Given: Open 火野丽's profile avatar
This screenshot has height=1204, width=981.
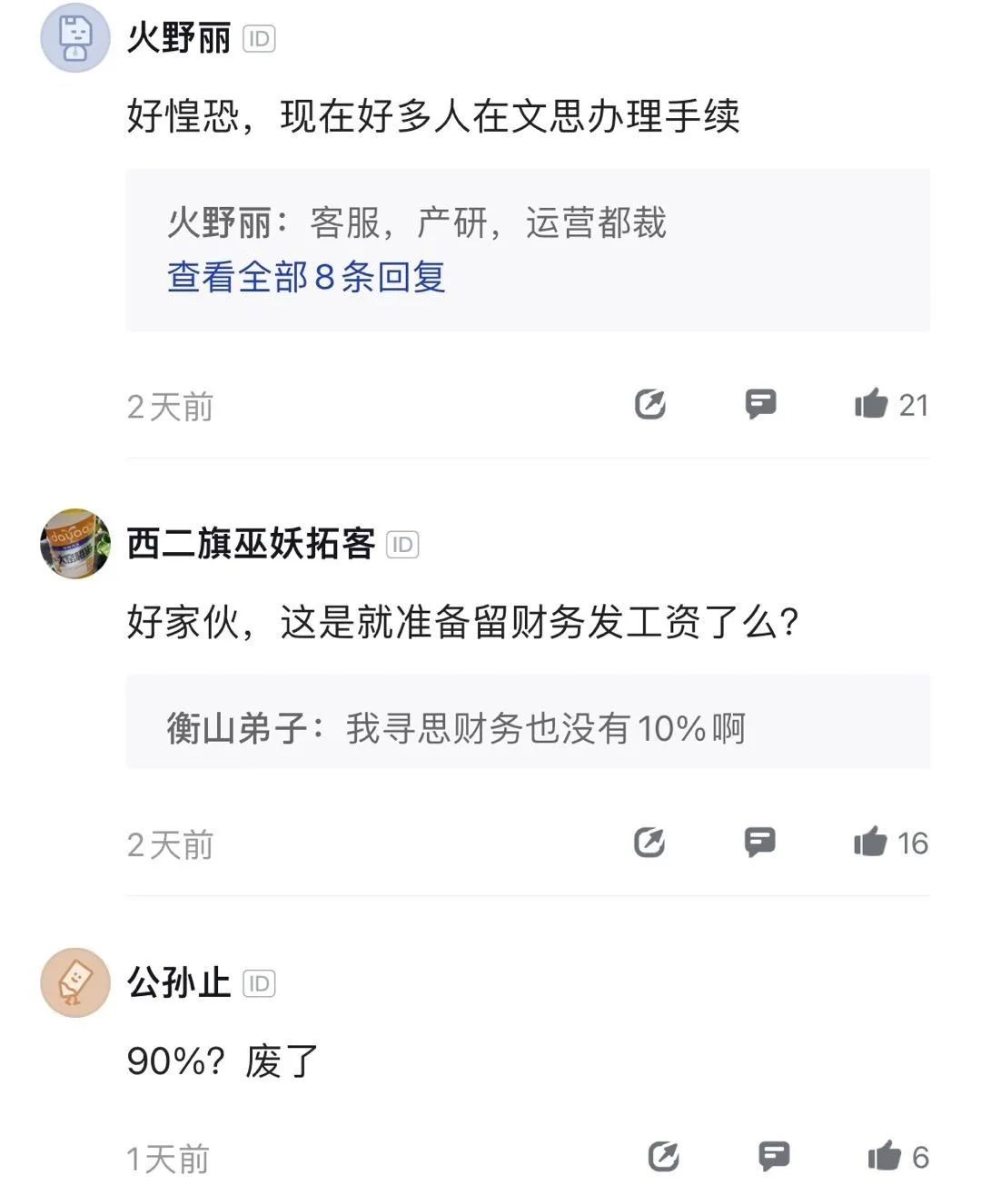Looking at the screenshot, I should point(75,38).
